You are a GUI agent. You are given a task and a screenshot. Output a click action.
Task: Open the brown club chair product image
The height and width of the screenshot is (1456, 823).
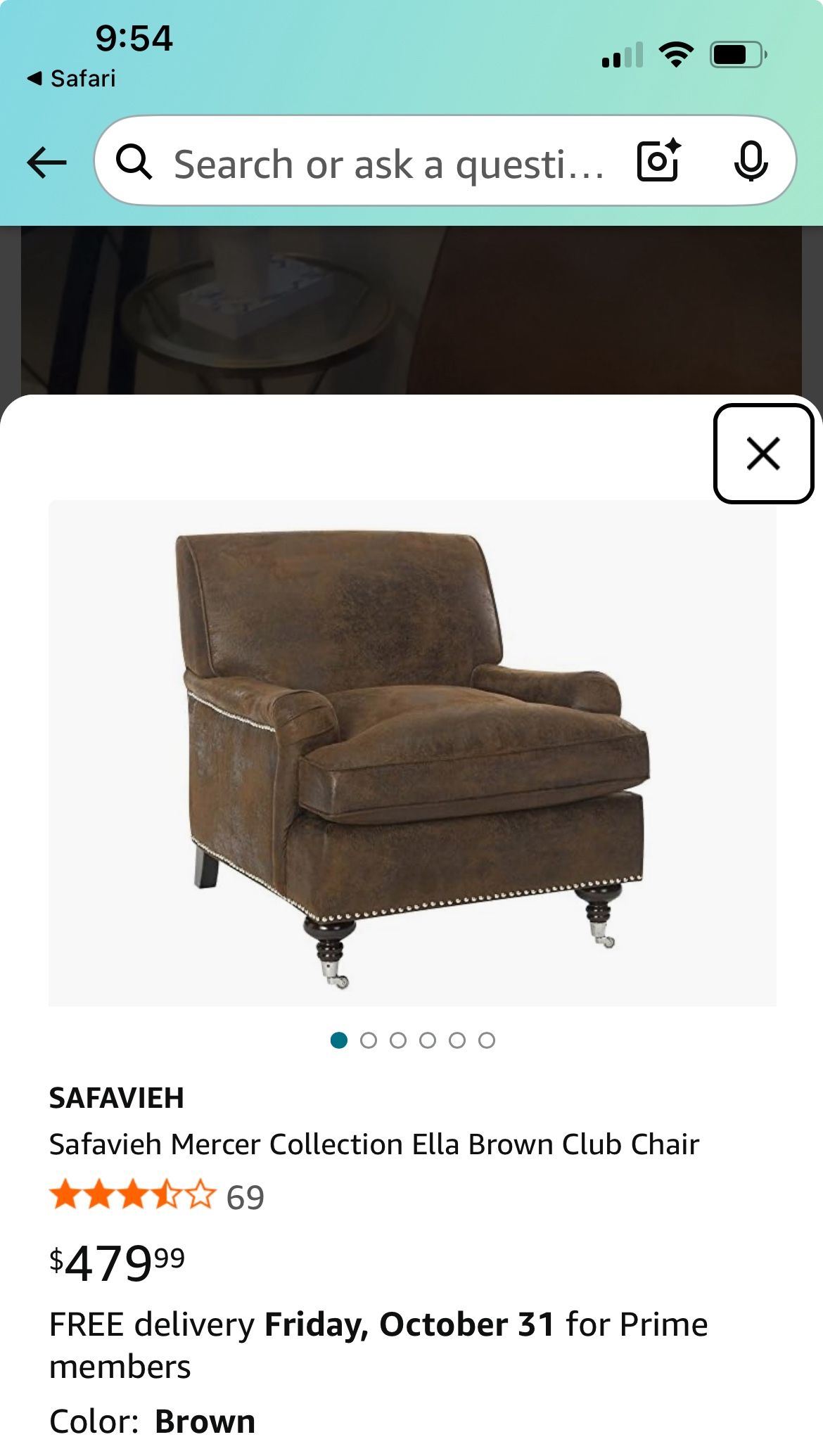coord(412,753)
